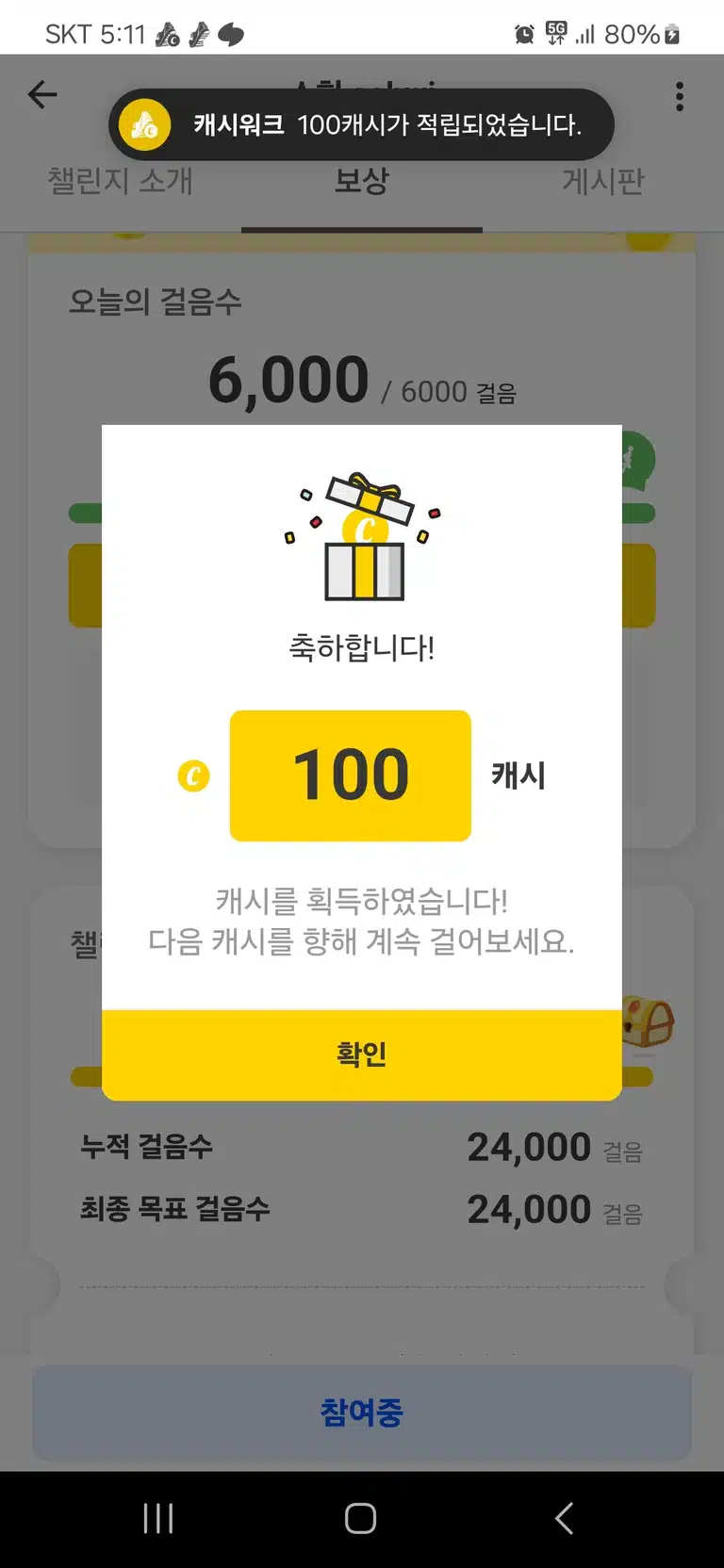724x1568 pixels.
Task: Select the 보상 tab
Action: 362,181
